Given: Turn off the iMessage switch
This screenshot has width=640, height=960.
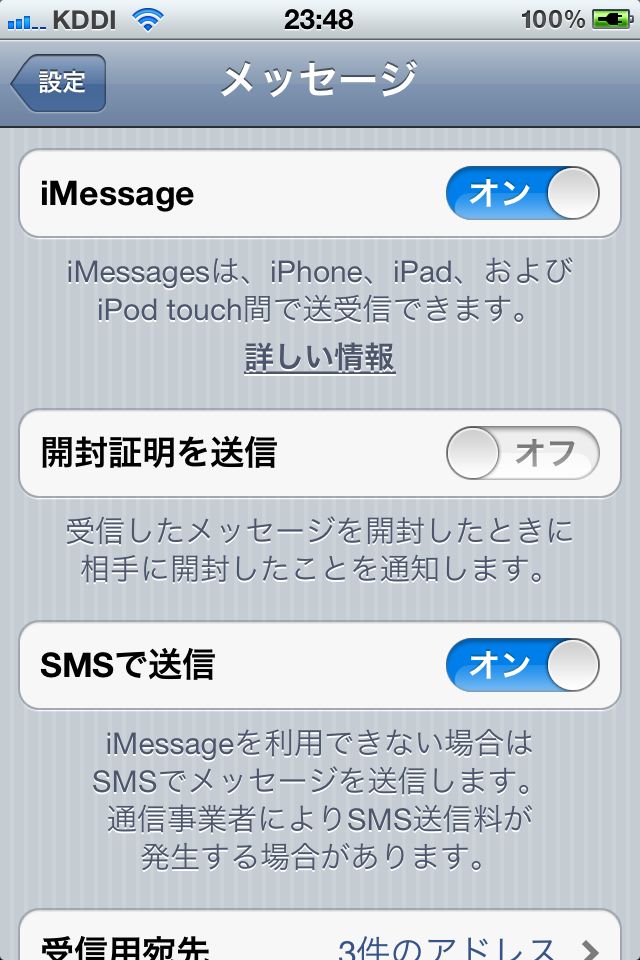Looking at the screenshot, I should tap(522, 194).
